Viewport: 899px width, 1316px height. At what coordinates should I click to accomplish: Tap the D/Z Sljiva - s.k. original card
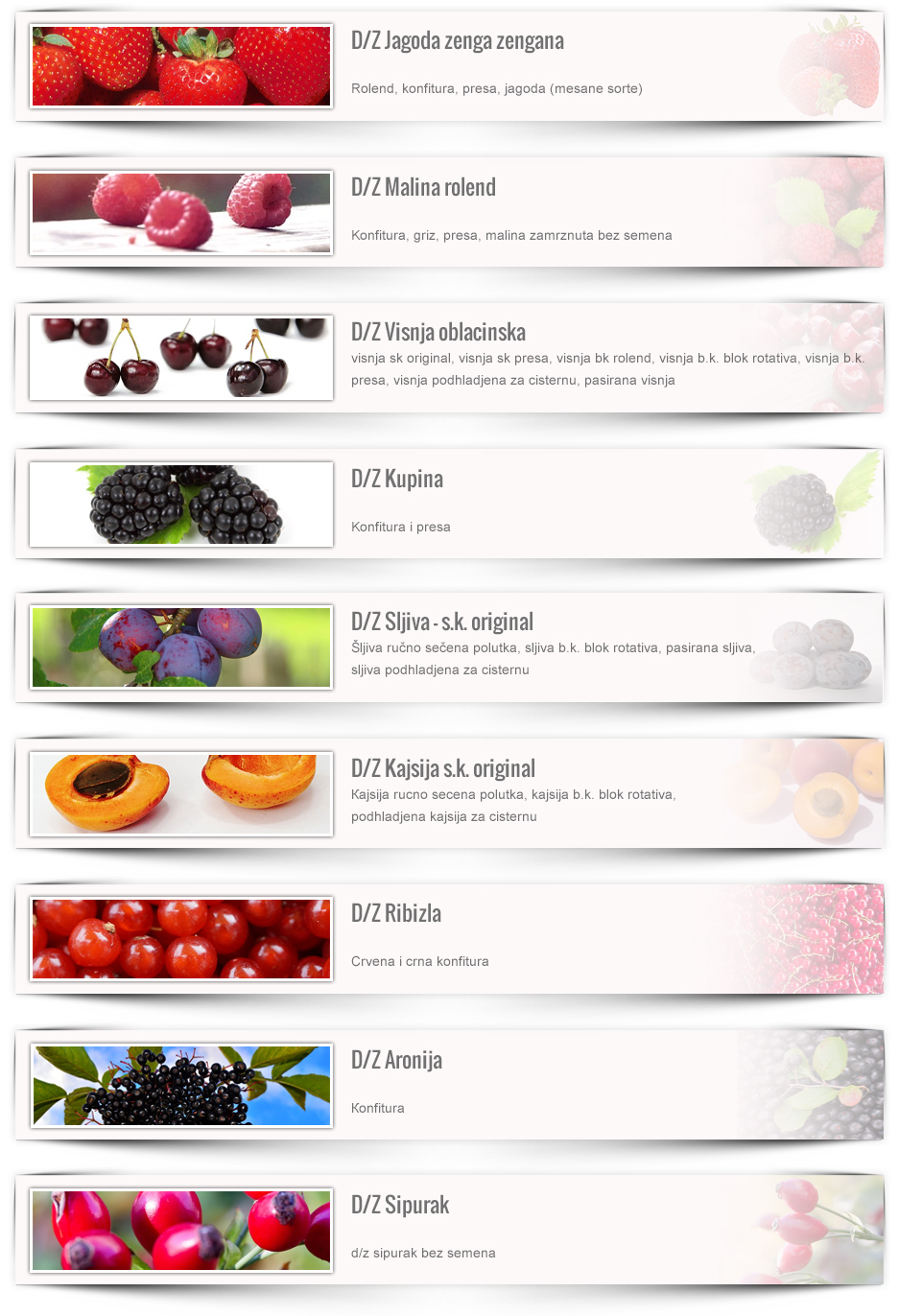point(442,623)
